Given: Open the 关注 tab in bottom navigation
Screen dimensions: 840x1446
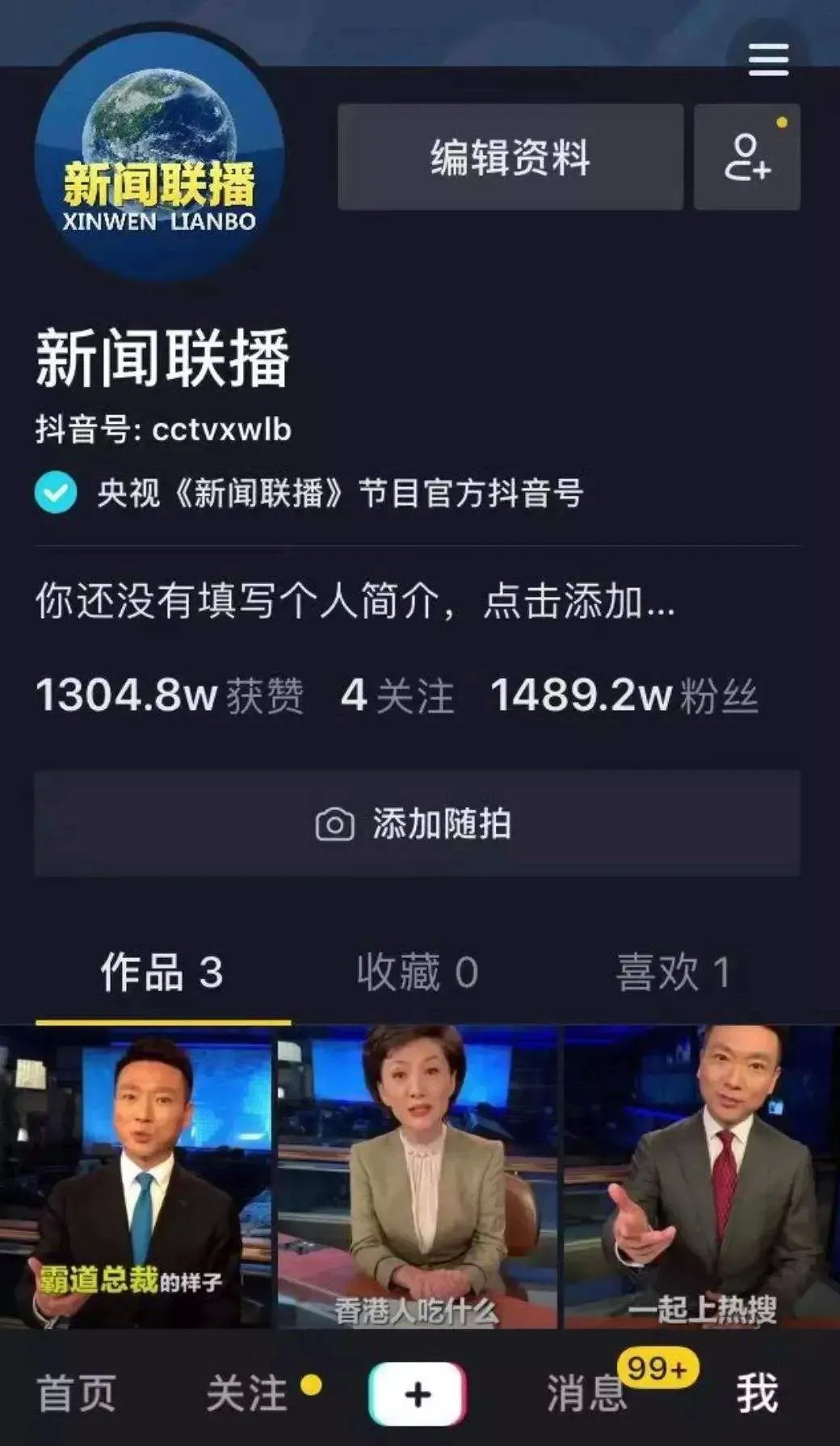Looking at the screenshot, I should pyautogui.click(x=247, y=1393).
